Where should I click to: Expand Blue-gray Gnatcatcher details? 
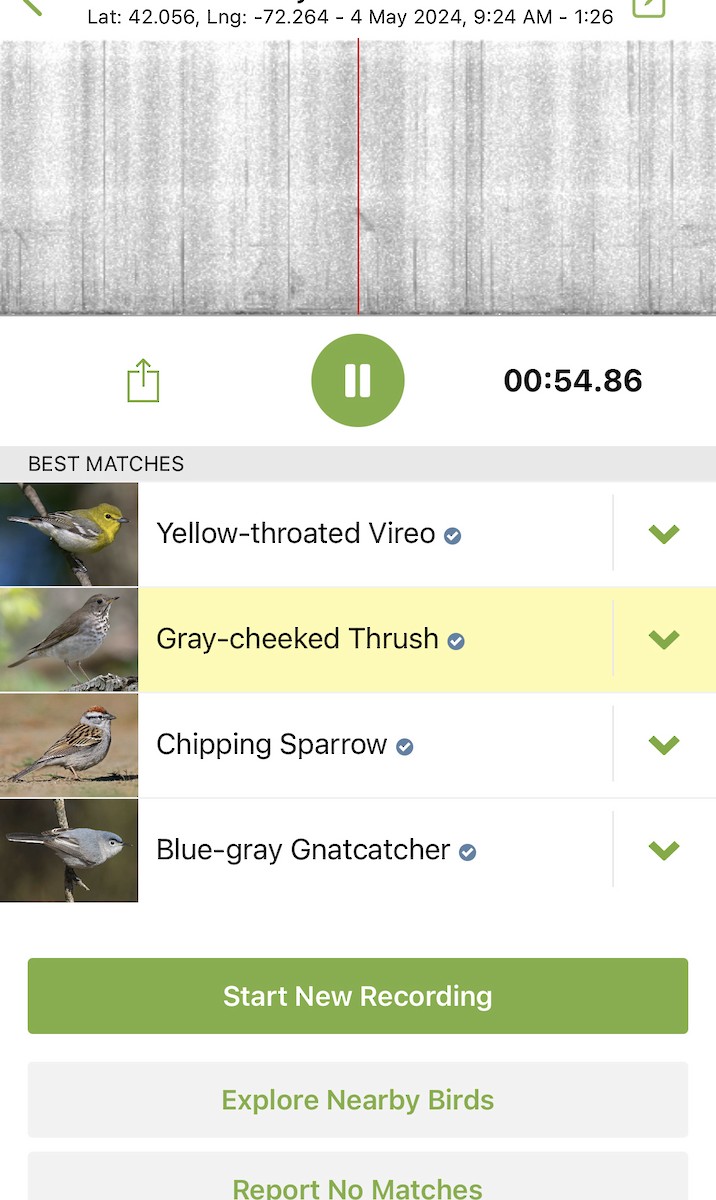coord(664,850)
